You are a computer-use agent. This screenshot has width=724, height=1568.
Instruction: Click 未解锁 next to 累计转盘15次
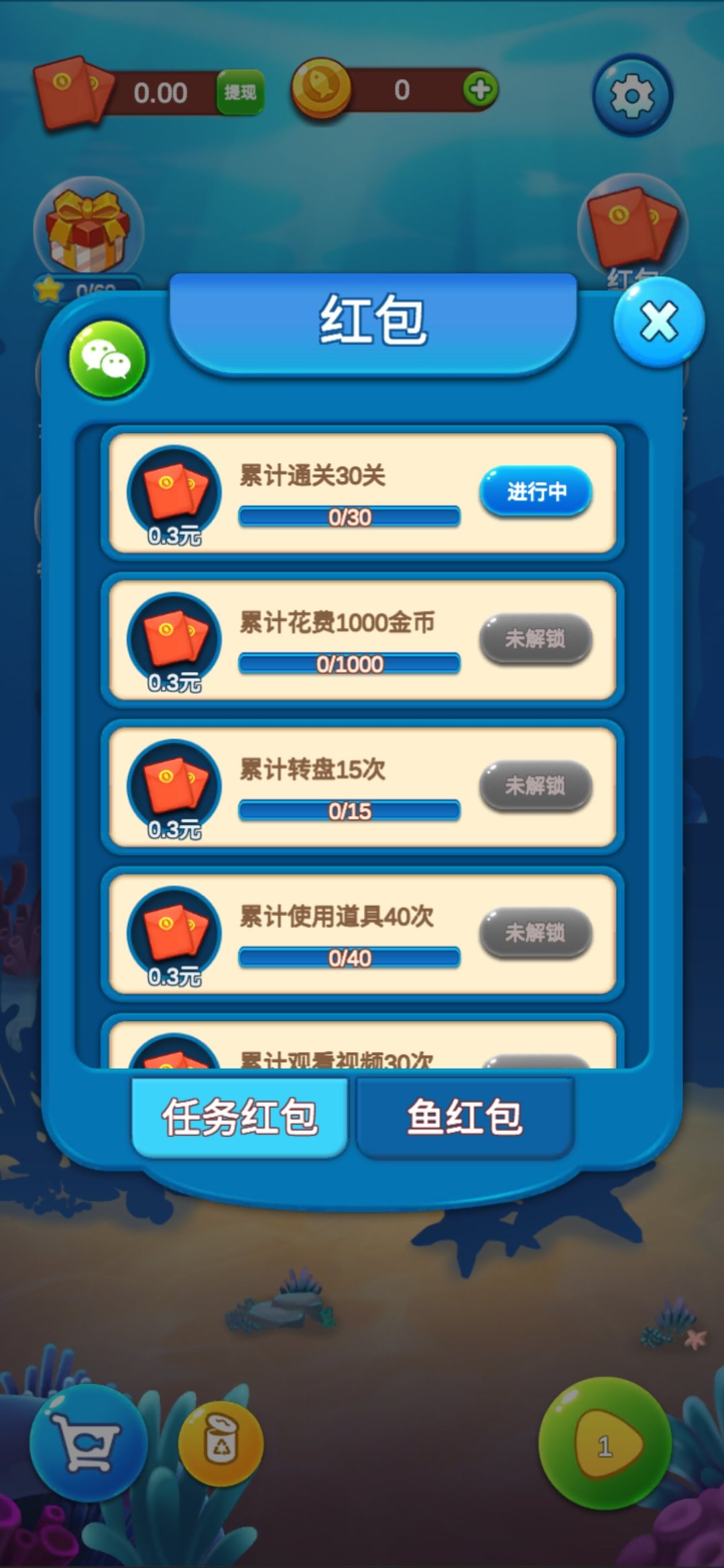534,787
